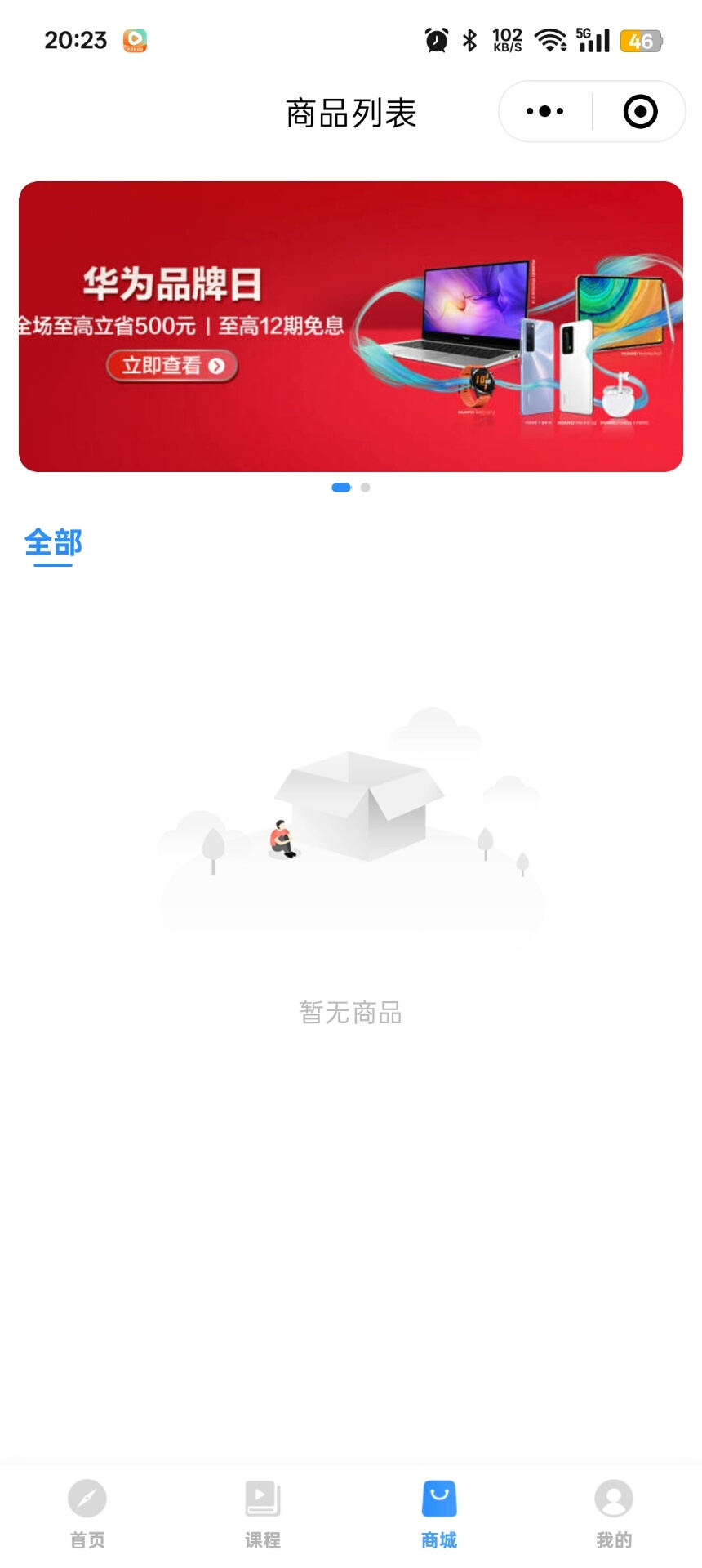The width and height of the screenshot is (702, 1568).
Task: Open the Huawei brand day banner
Action: [x=351, y=327]
